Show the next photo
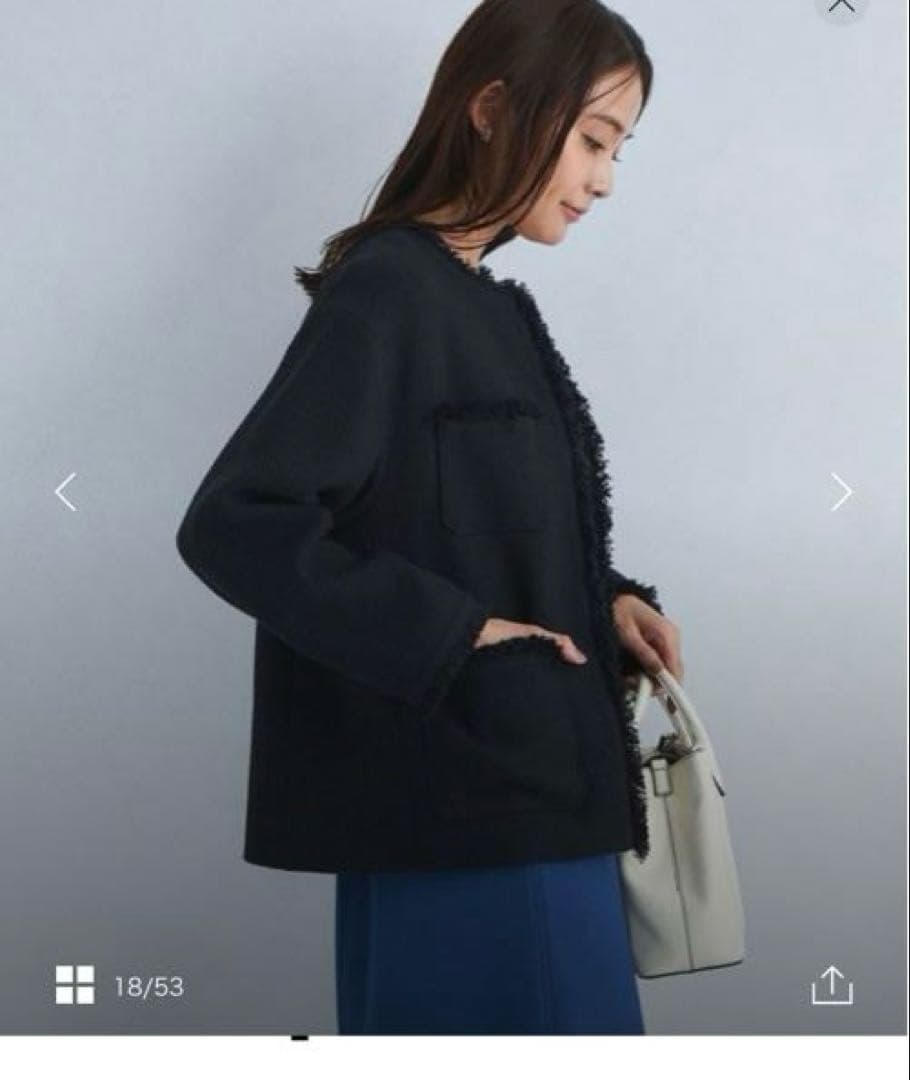 [841, 492]
